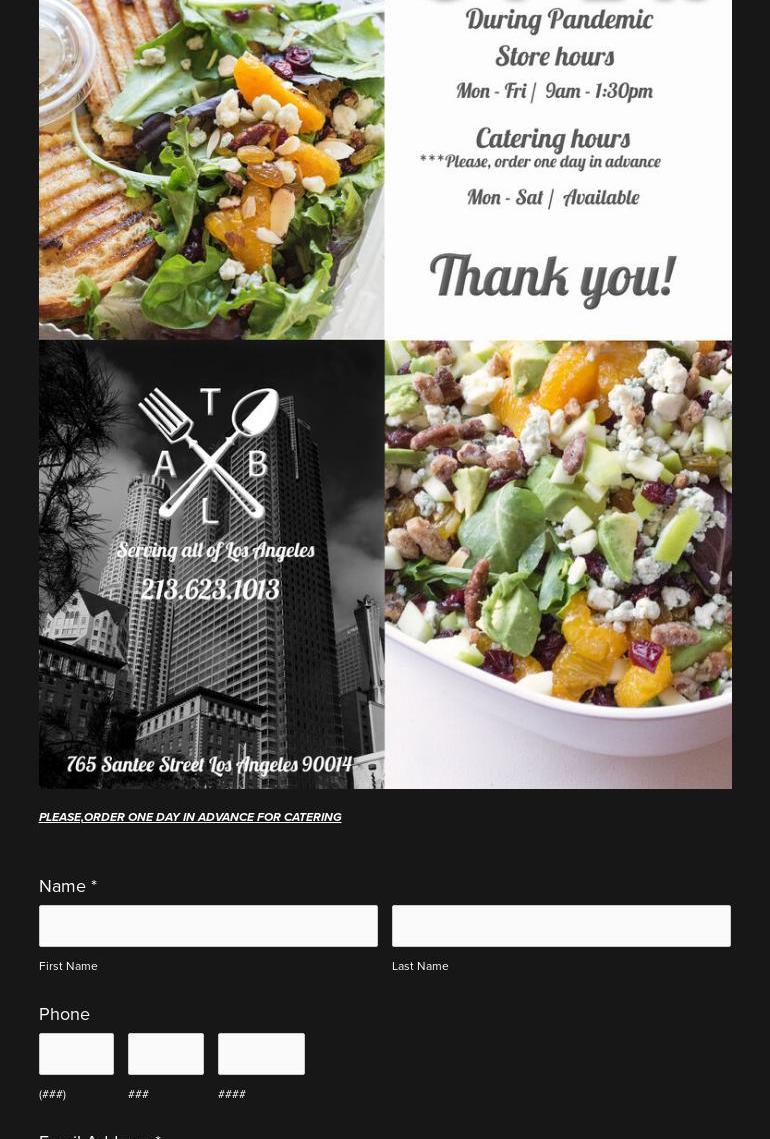The image size is (770, 1139).
Task: Select the phone area code field
Action: point(76,1054)
